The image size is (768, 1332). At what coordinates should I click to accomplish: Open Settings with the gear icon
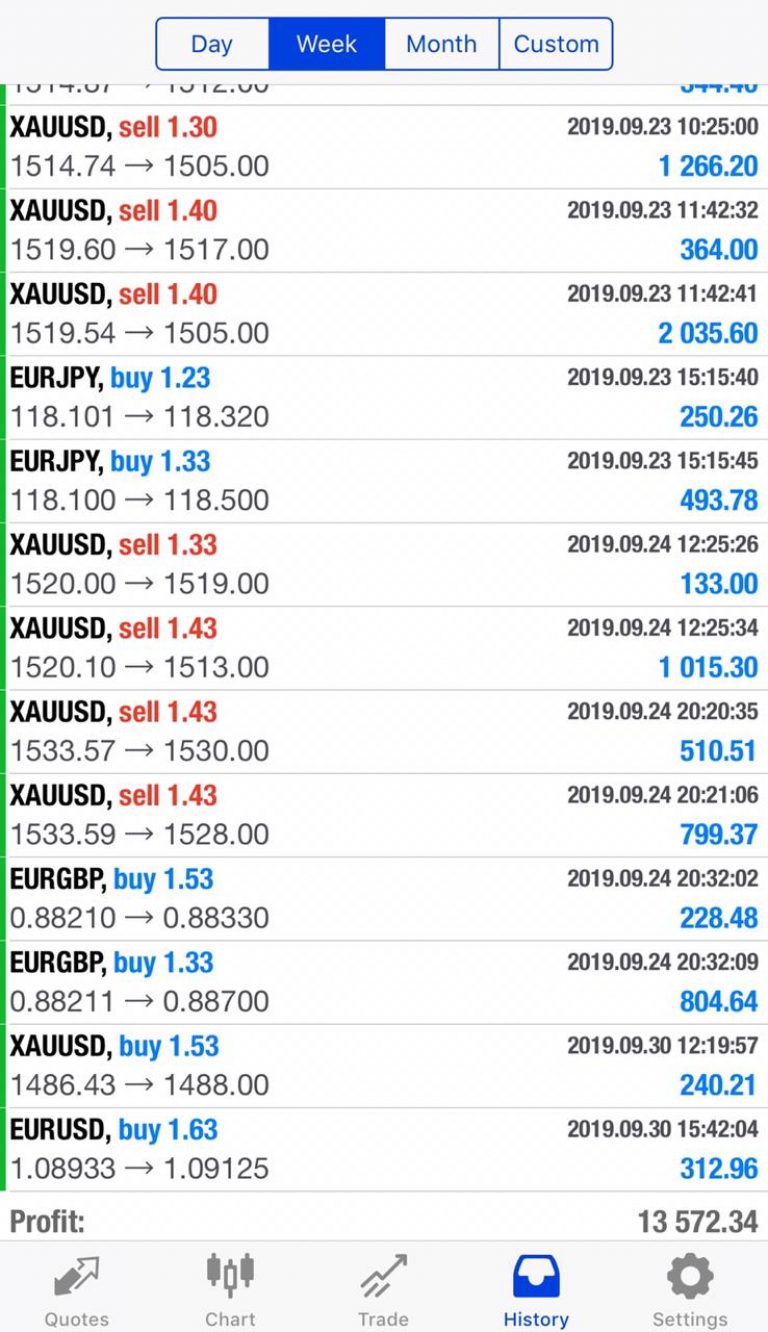click(689, 1288)
